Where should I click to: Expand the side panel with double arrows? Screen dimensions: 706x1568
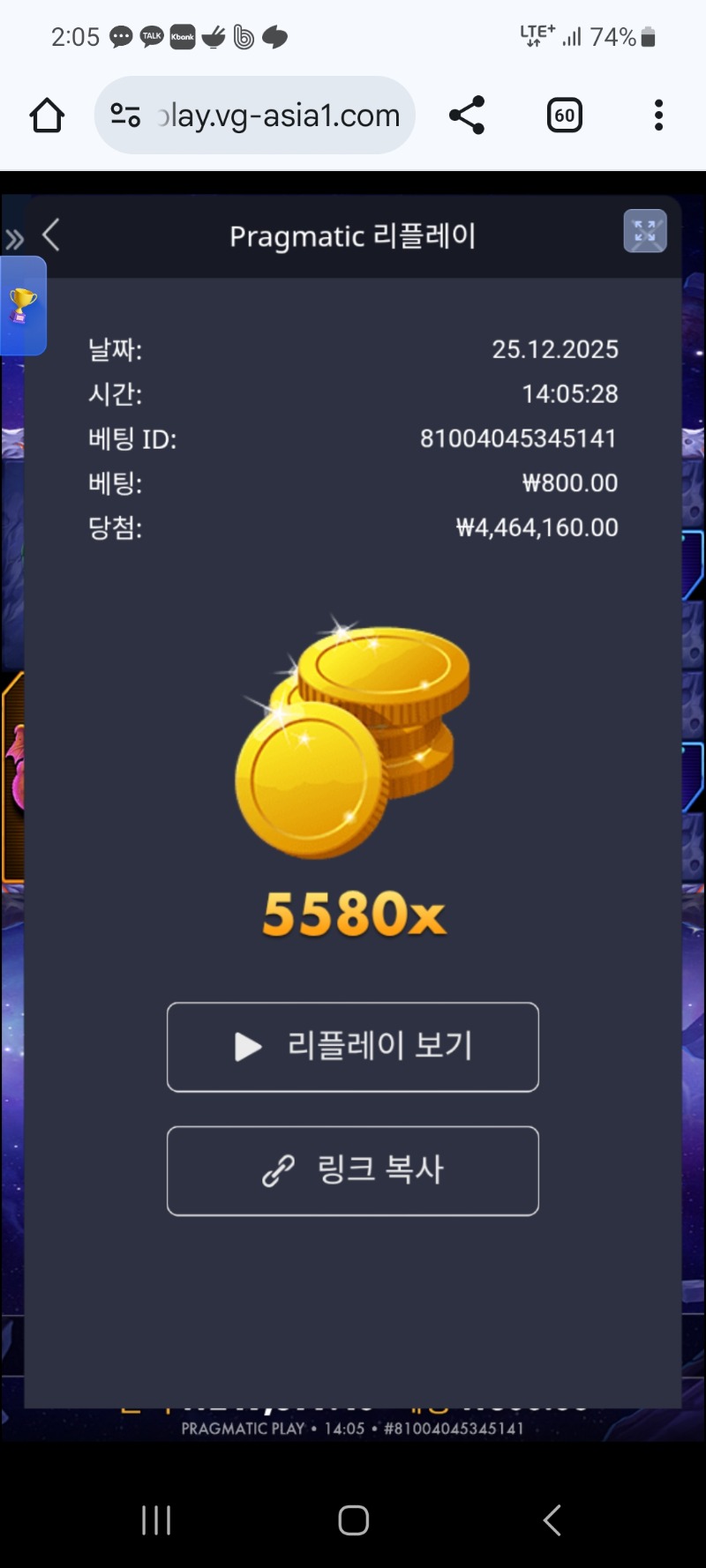[x=14, y=240]
